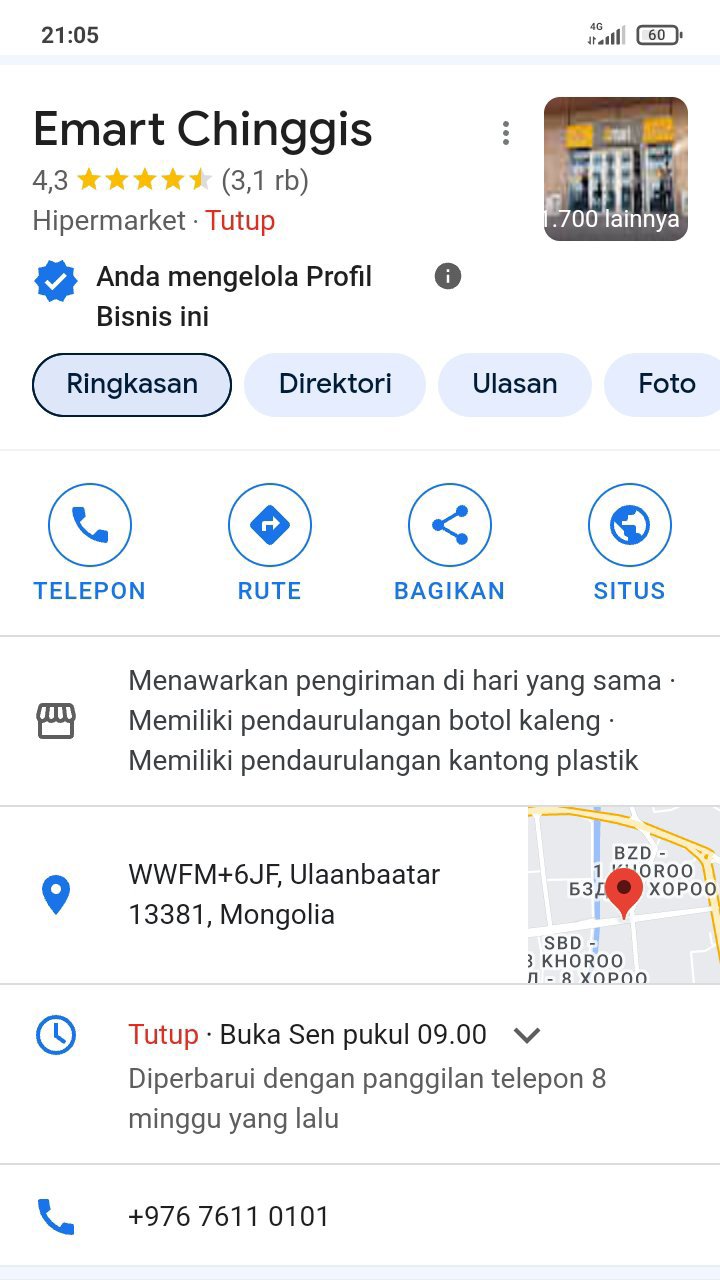Switch to the Direktori tab

click(x=335, y=384)
